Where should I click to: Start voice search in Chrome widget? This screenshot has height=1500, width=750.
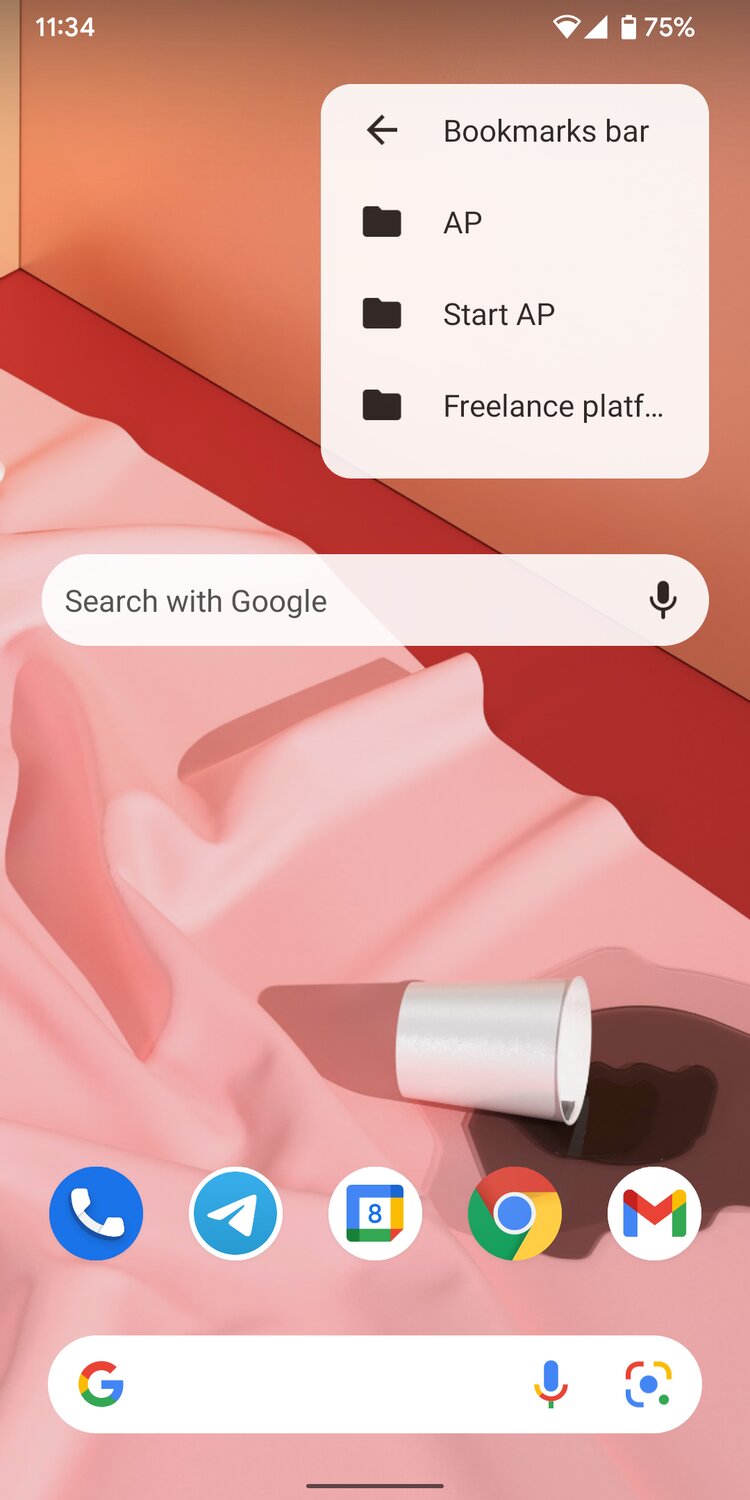point(663,601)
